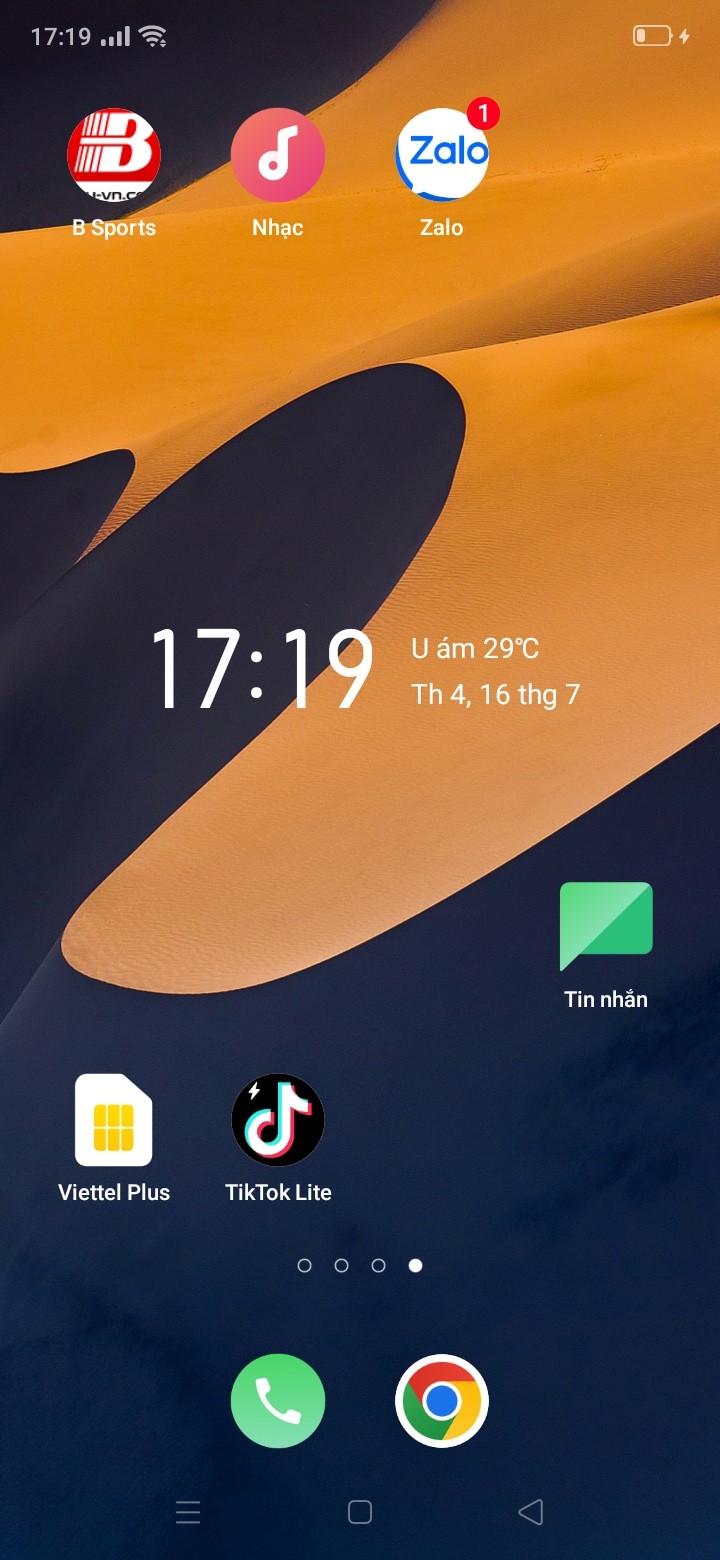The image size is (720, 1560).
Task: Tap the back navigation button
Action: 531,1512
